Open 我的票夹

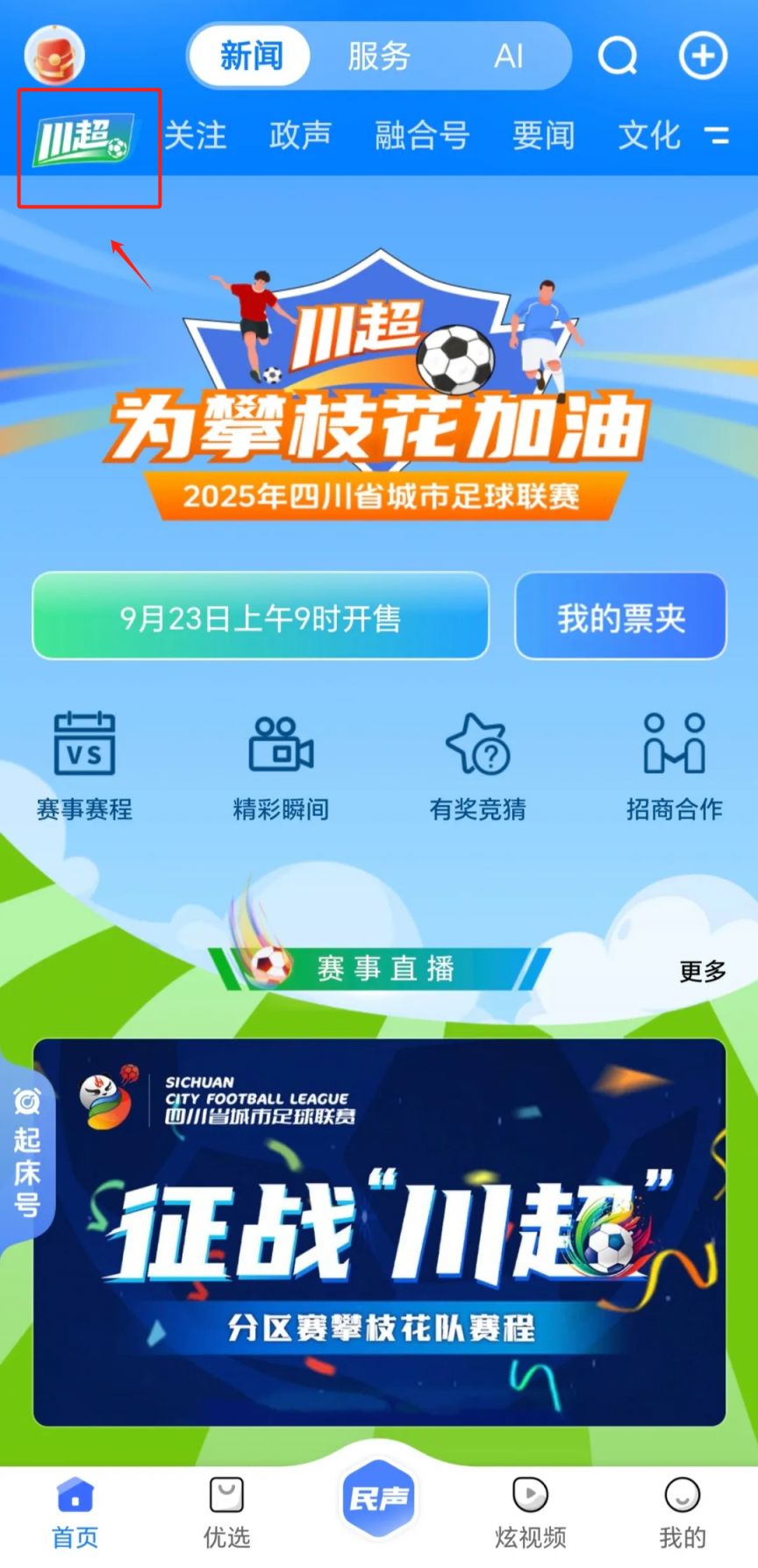point(620,617)
